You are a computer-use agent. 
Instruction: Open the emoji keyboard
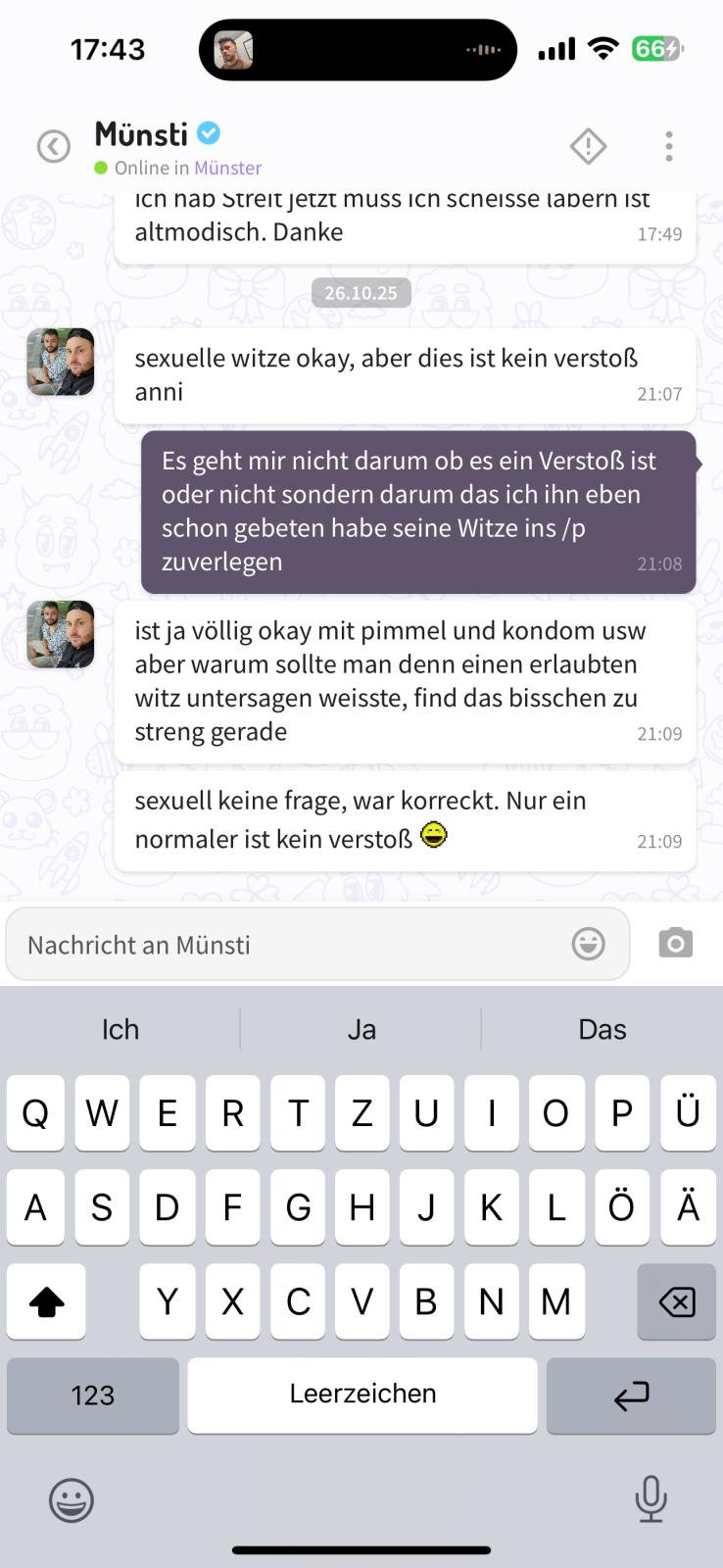(72, 1499)
